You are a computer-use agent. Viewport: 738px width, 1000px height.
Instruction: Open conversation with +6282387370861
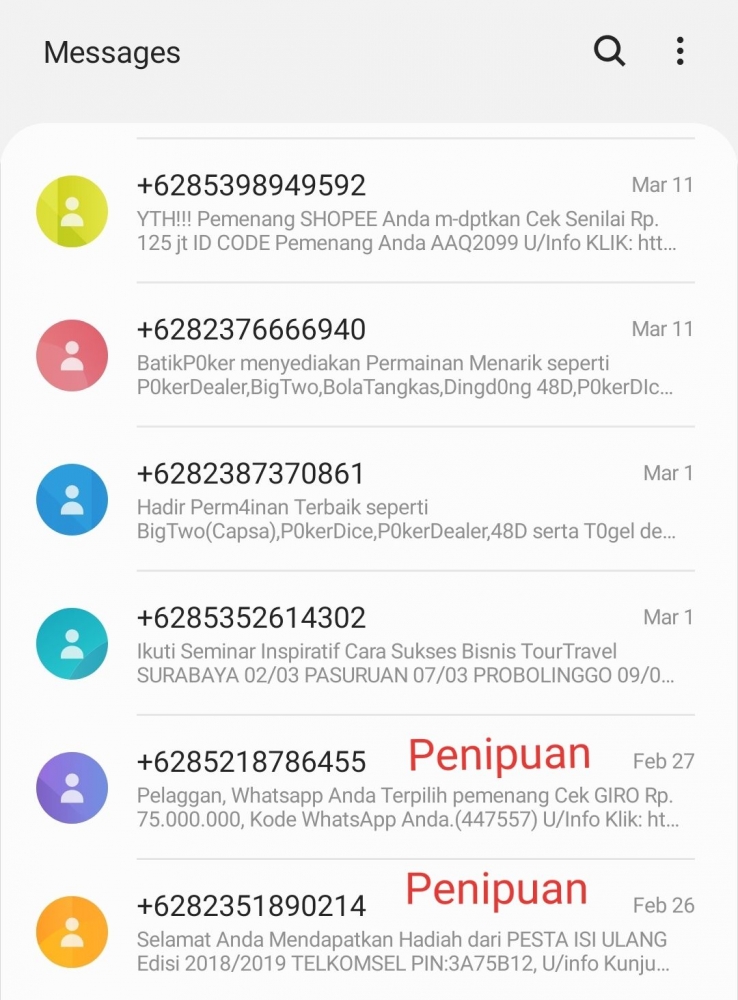400,500
